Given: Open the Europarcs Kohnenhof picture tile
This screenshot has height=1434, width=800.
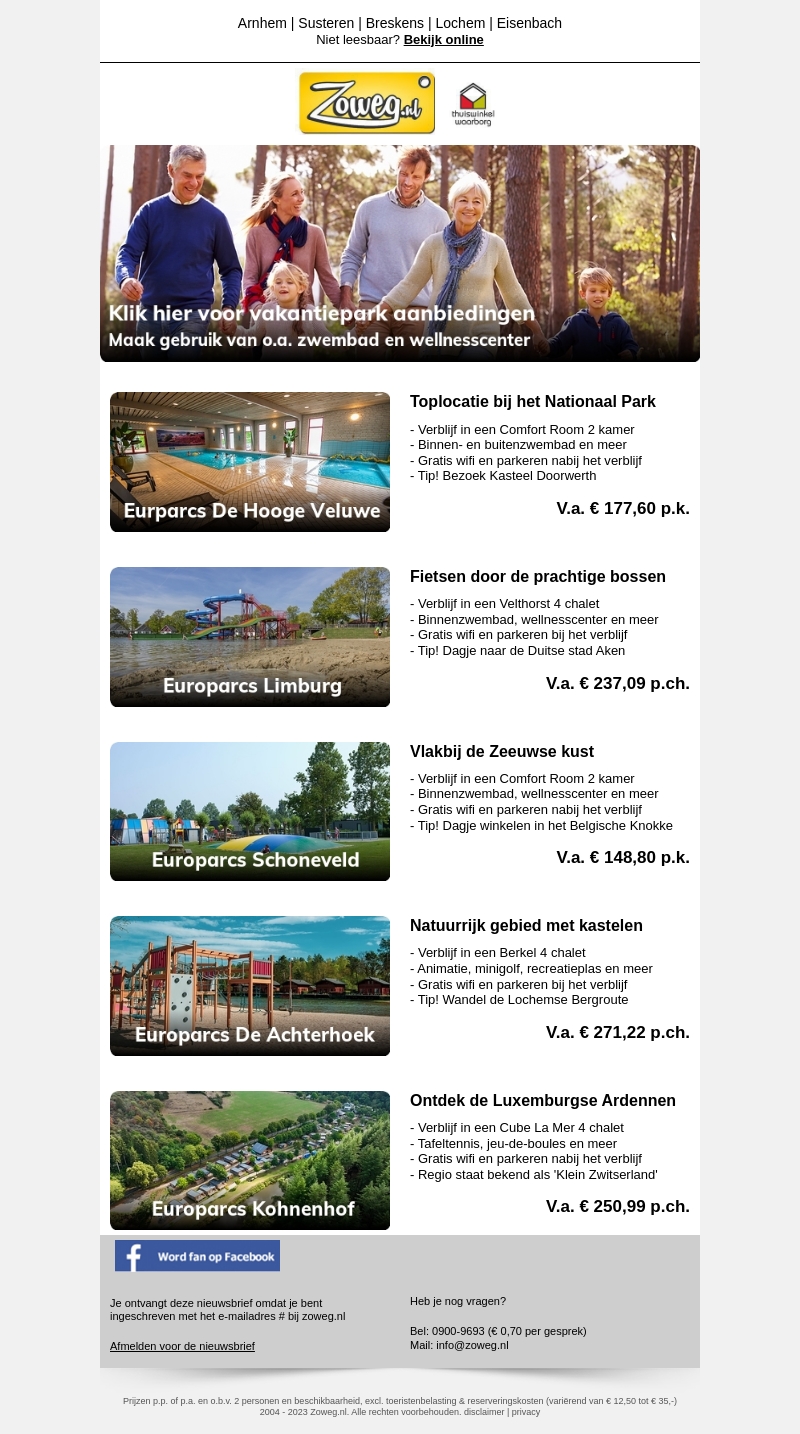Looking at the screenshot, I should pos(250,1160).
